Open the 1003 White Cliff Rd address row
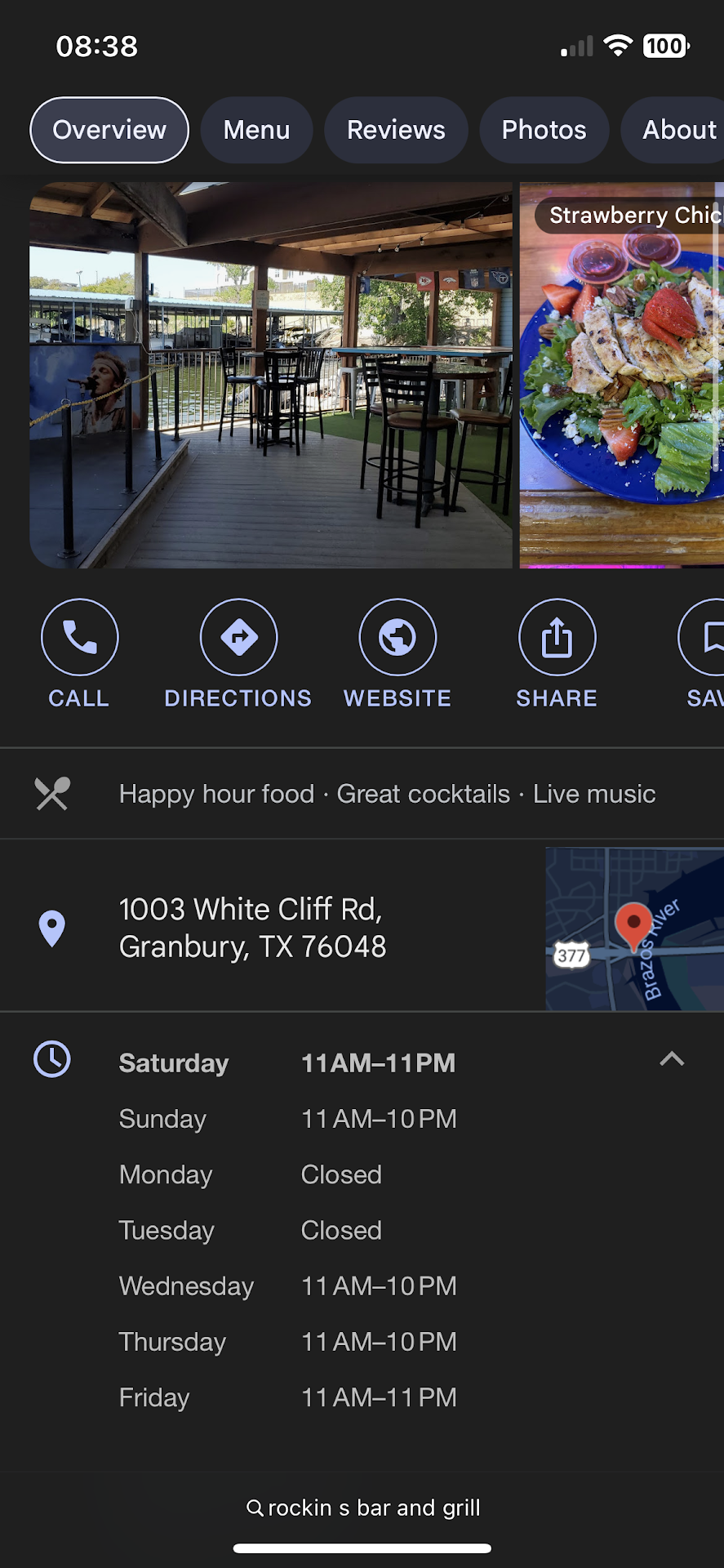Viewport: 724px width, 1568px height. [253, 928]
